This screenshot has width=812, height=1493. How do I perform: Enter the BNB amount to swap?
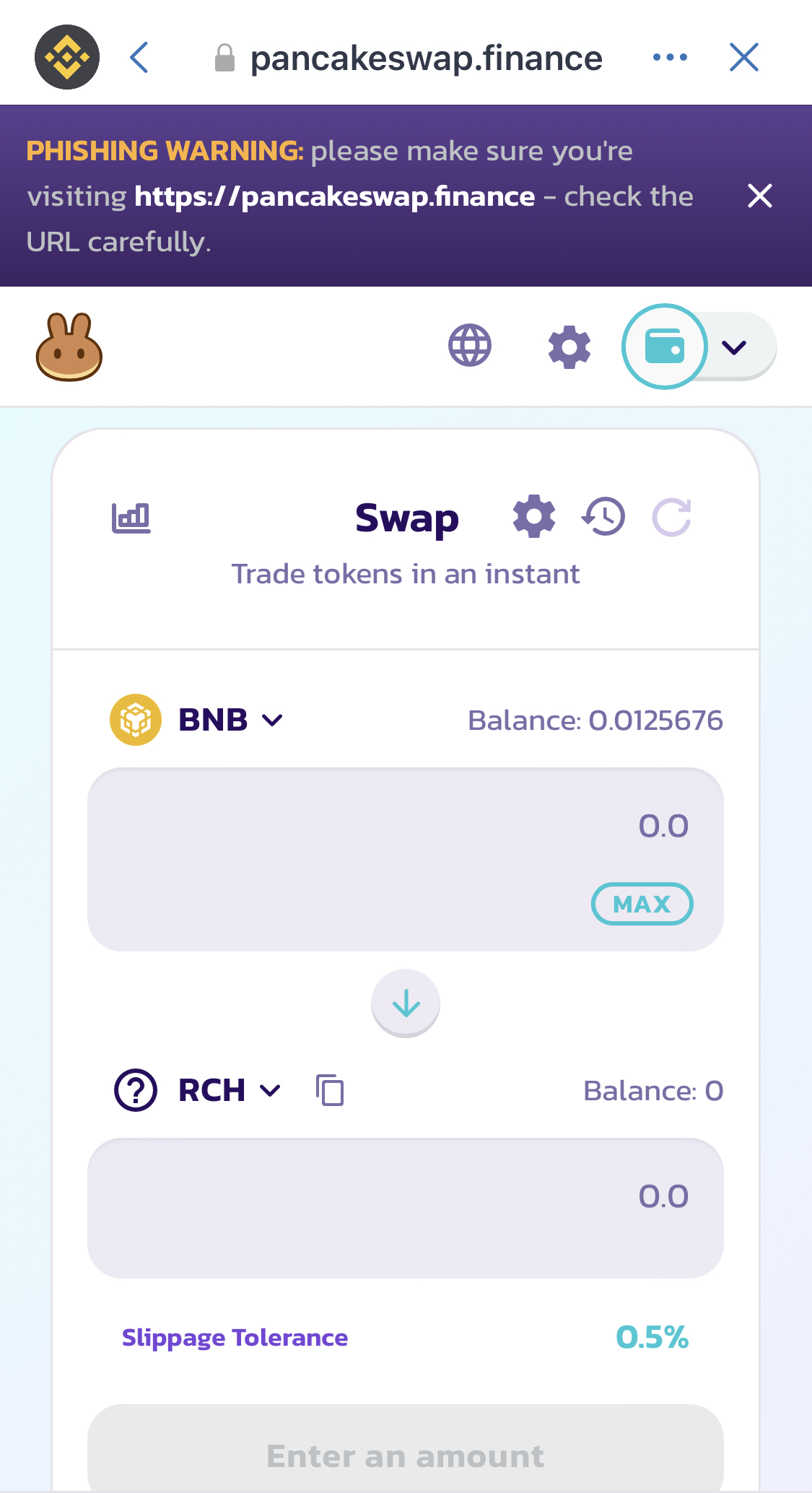pyautogui.click(x=406, y=826)
